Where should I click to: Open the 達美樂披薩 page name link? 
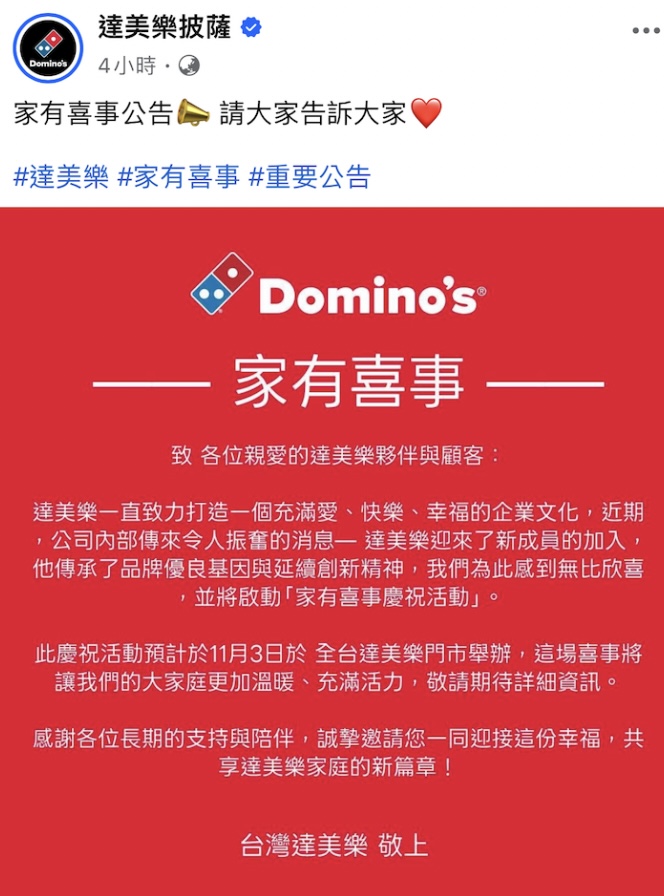(165, 28)
